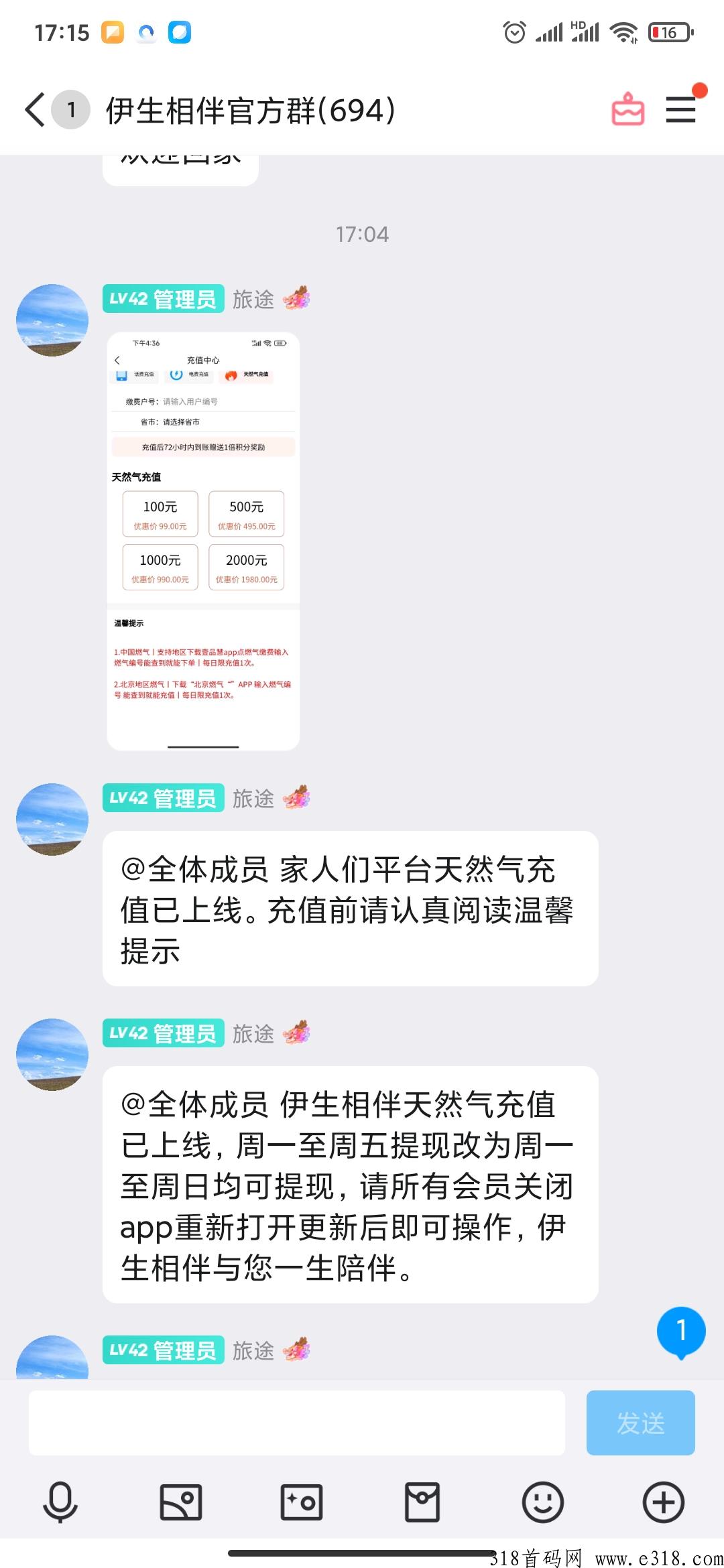The image size is (724, 1568).
Task: Start voice input with the microphone icon
Action: coord(60,1502)
